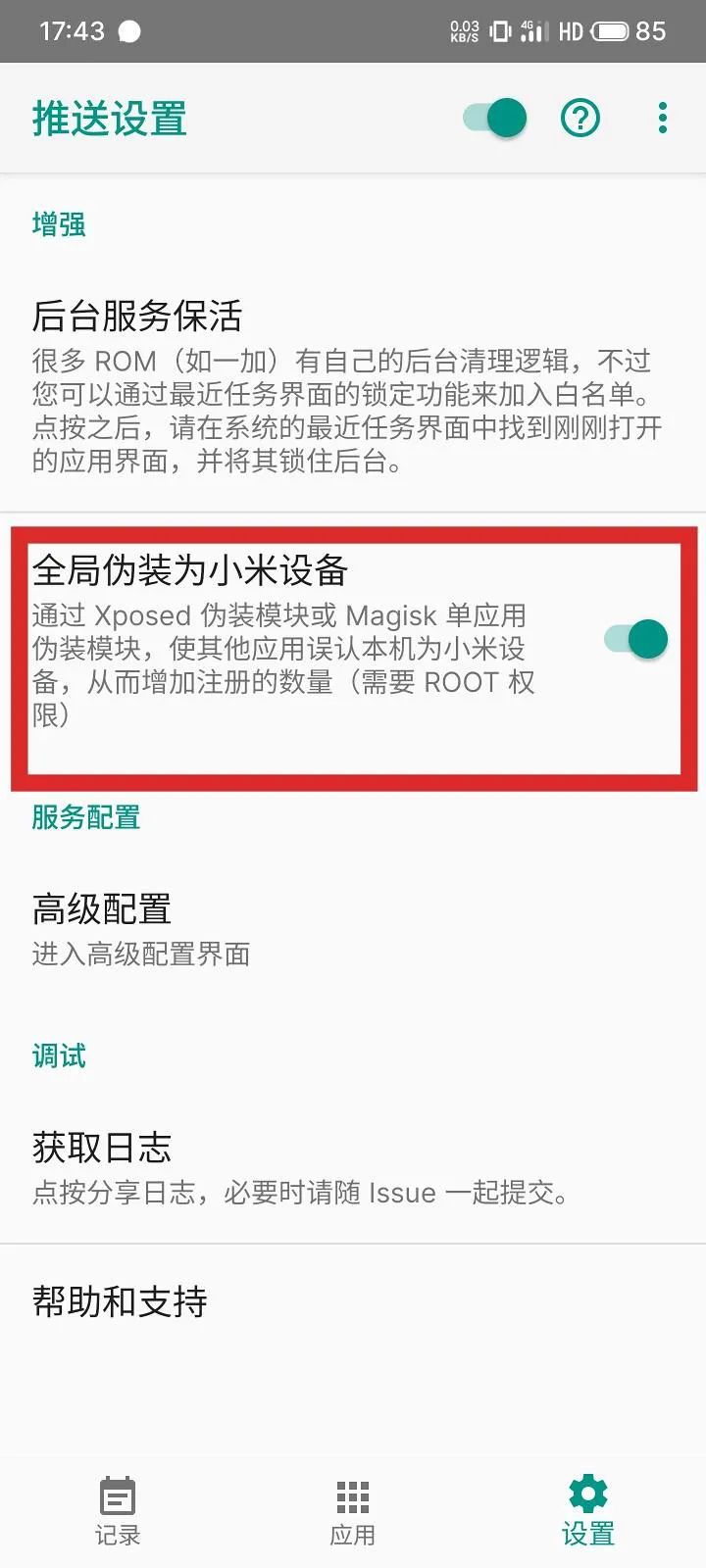Select the 设置 tab

(x=588, y=1511)
